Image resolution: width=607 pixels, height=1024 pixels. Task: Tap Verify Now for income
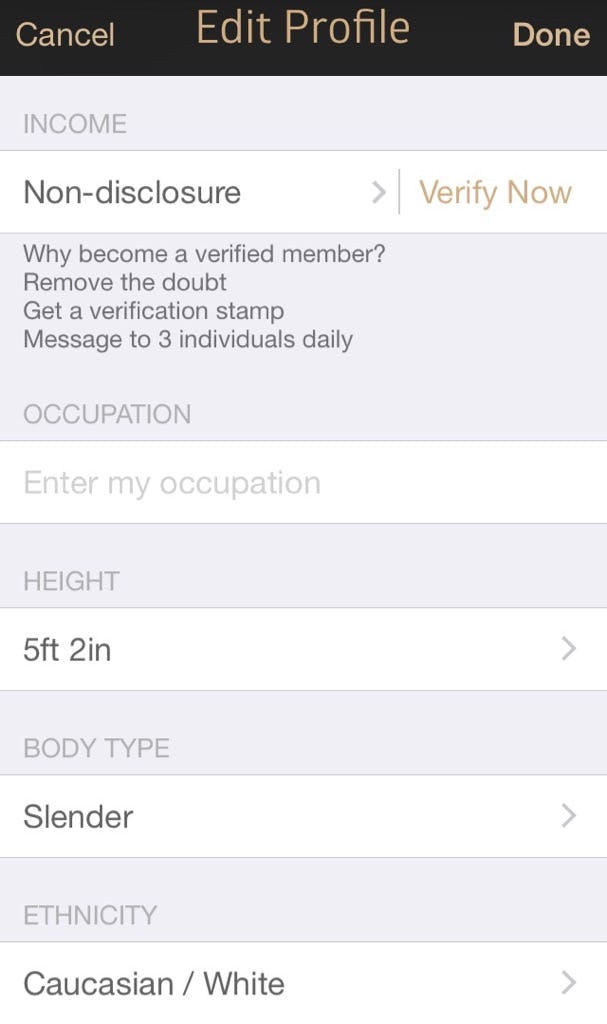pyautogui.click(x=495, y=192)
